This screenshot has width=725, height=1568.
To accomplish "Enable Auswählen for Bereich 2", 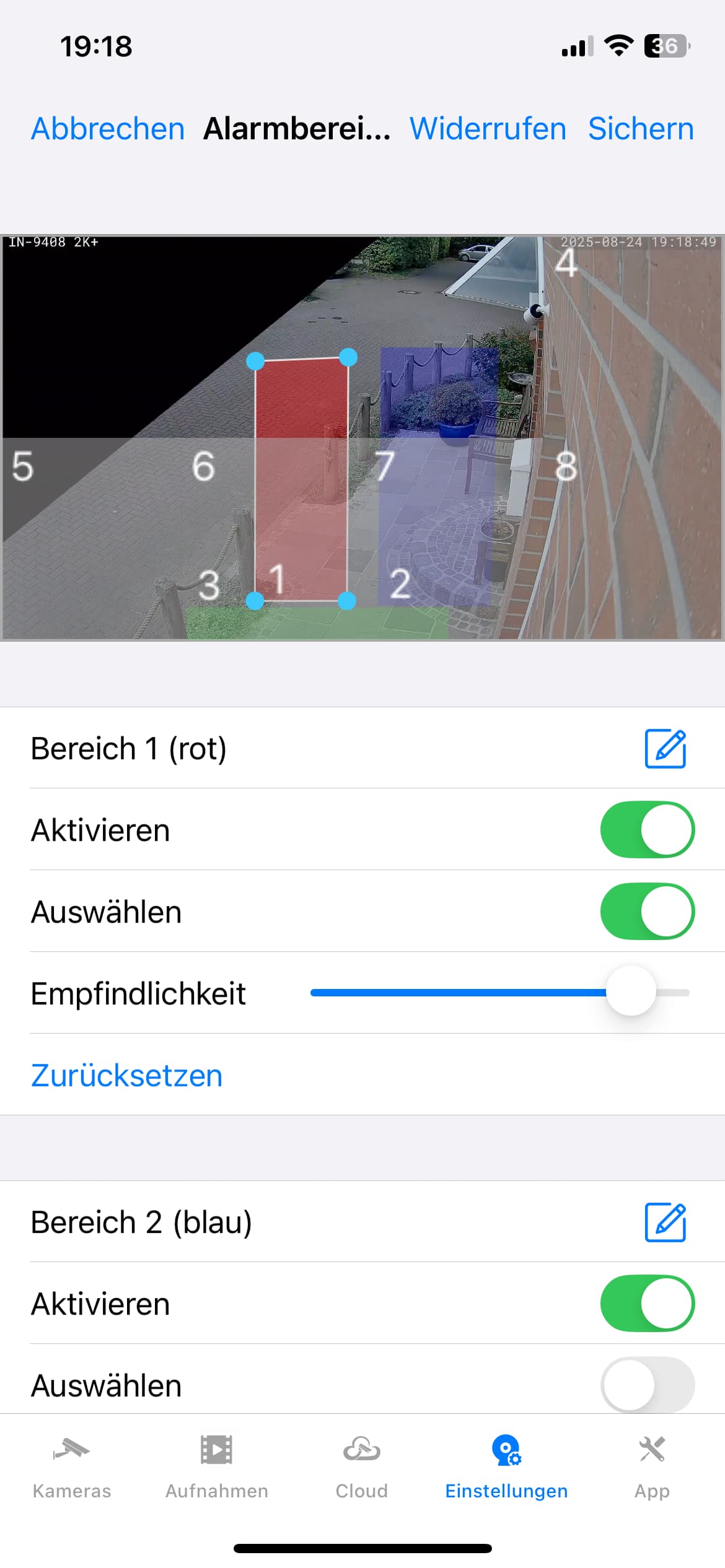I will coord(648,1385).
